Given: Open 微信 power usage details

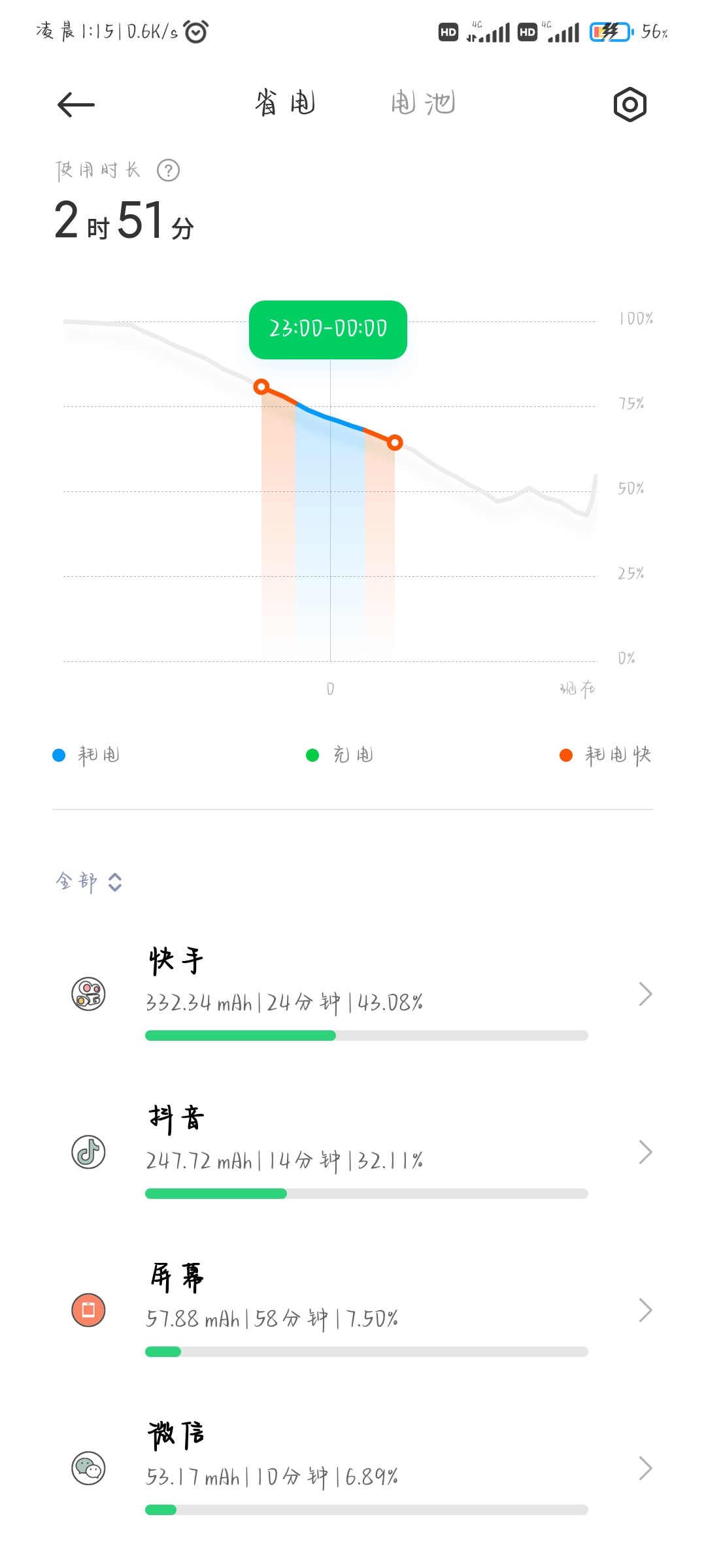Looking at the screenshot, I should [353, 1468].
